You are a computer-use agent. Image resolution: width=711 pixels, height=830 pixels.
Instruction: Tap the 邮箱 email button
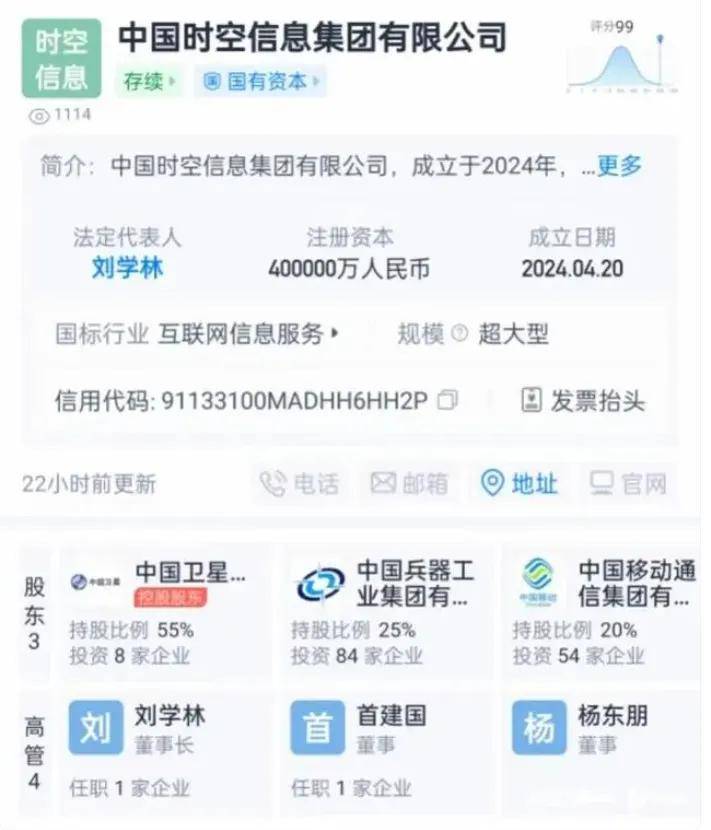click(408, 484)
